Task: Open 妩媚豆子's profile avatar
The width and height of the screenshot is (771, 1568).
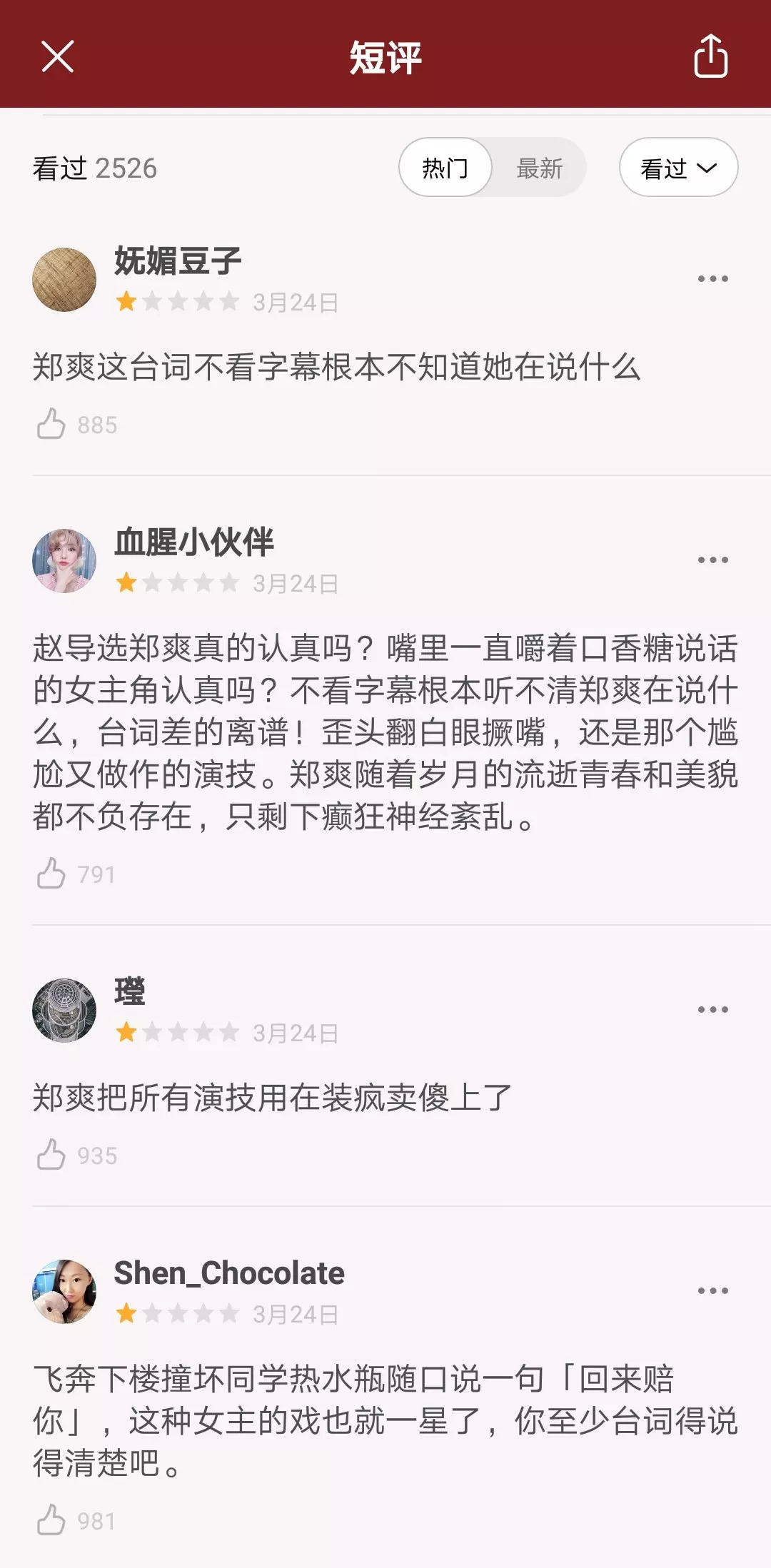Action: pos(64,279)
